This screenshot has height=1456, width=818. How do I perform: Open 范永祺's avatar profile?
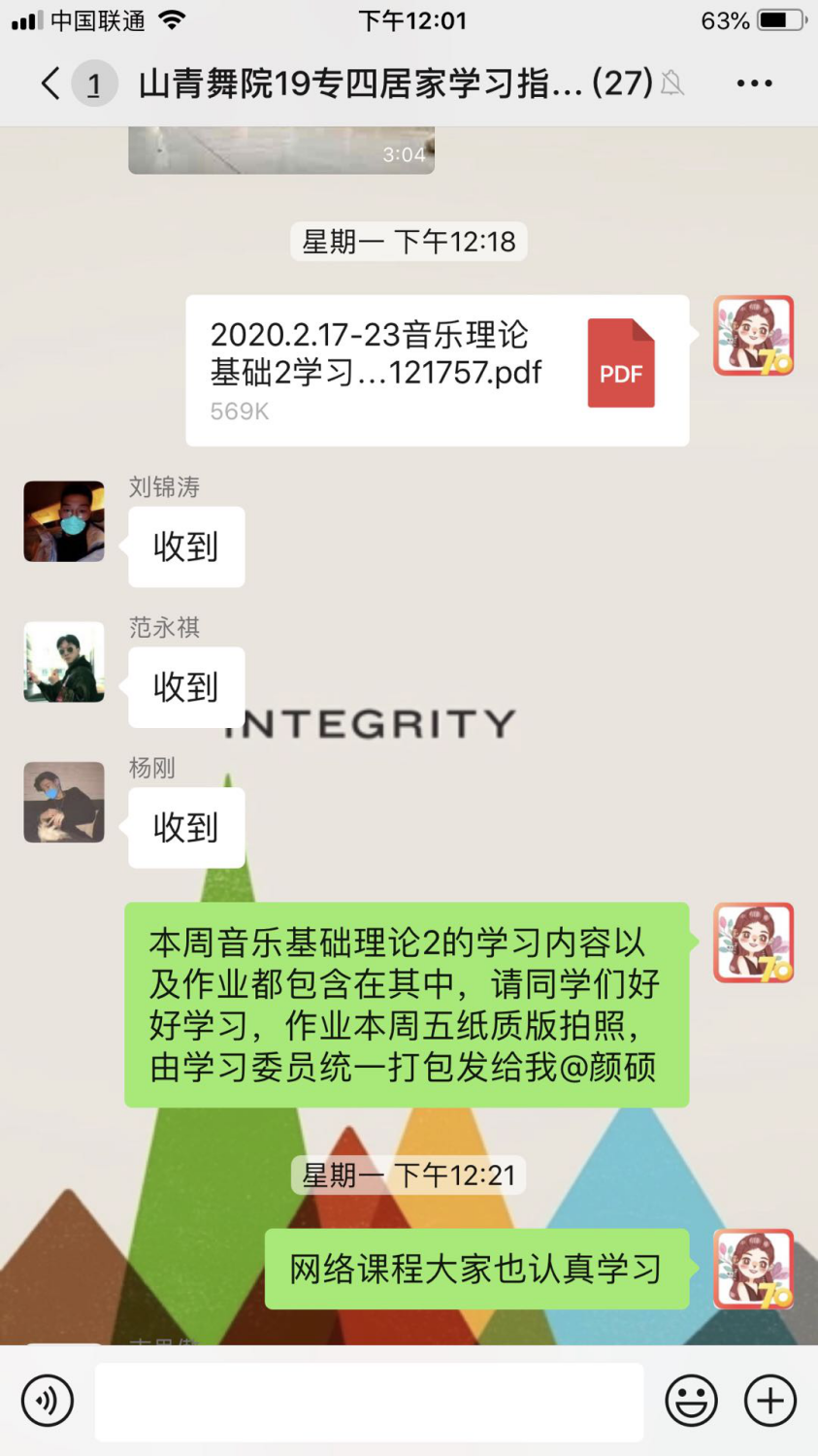[x=64, y=662]
